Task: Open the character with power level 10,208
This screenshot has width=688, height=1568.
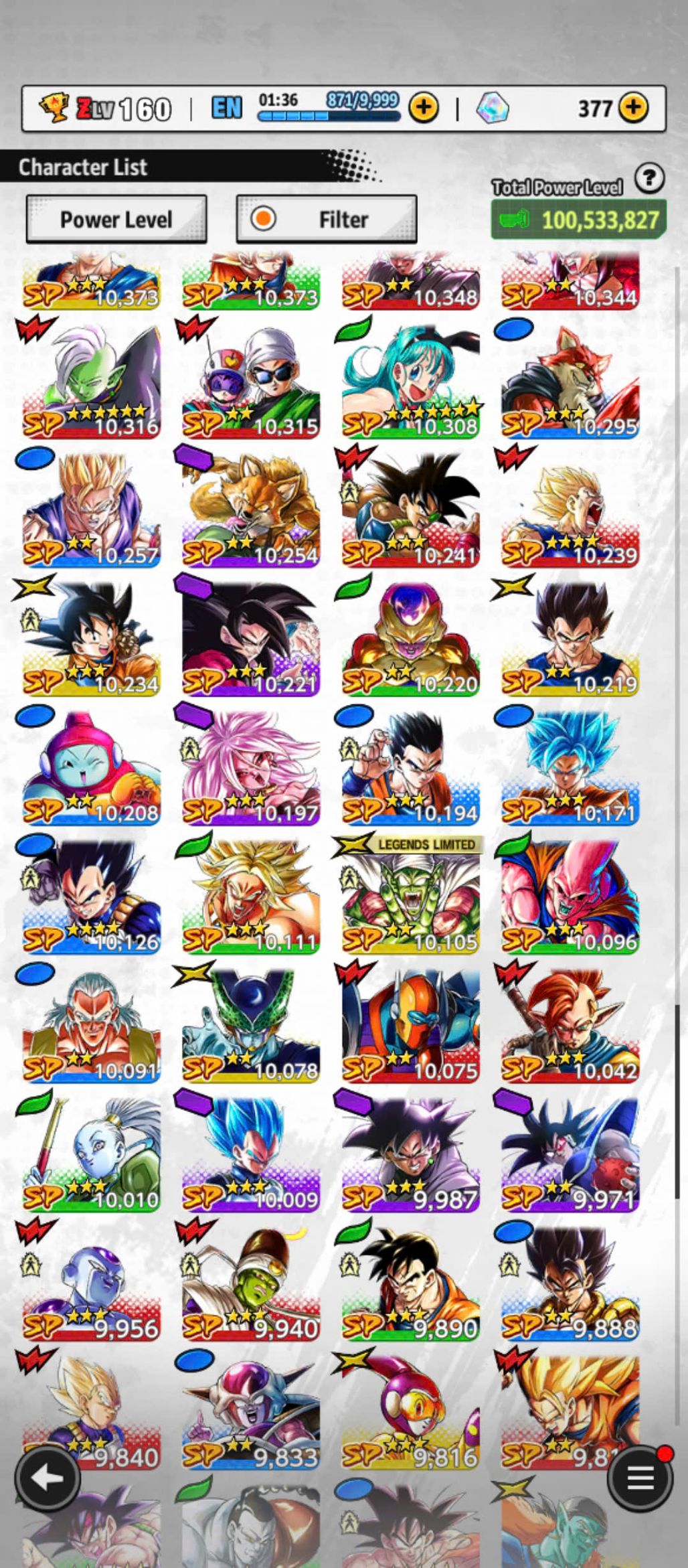Action: point(92,768)
